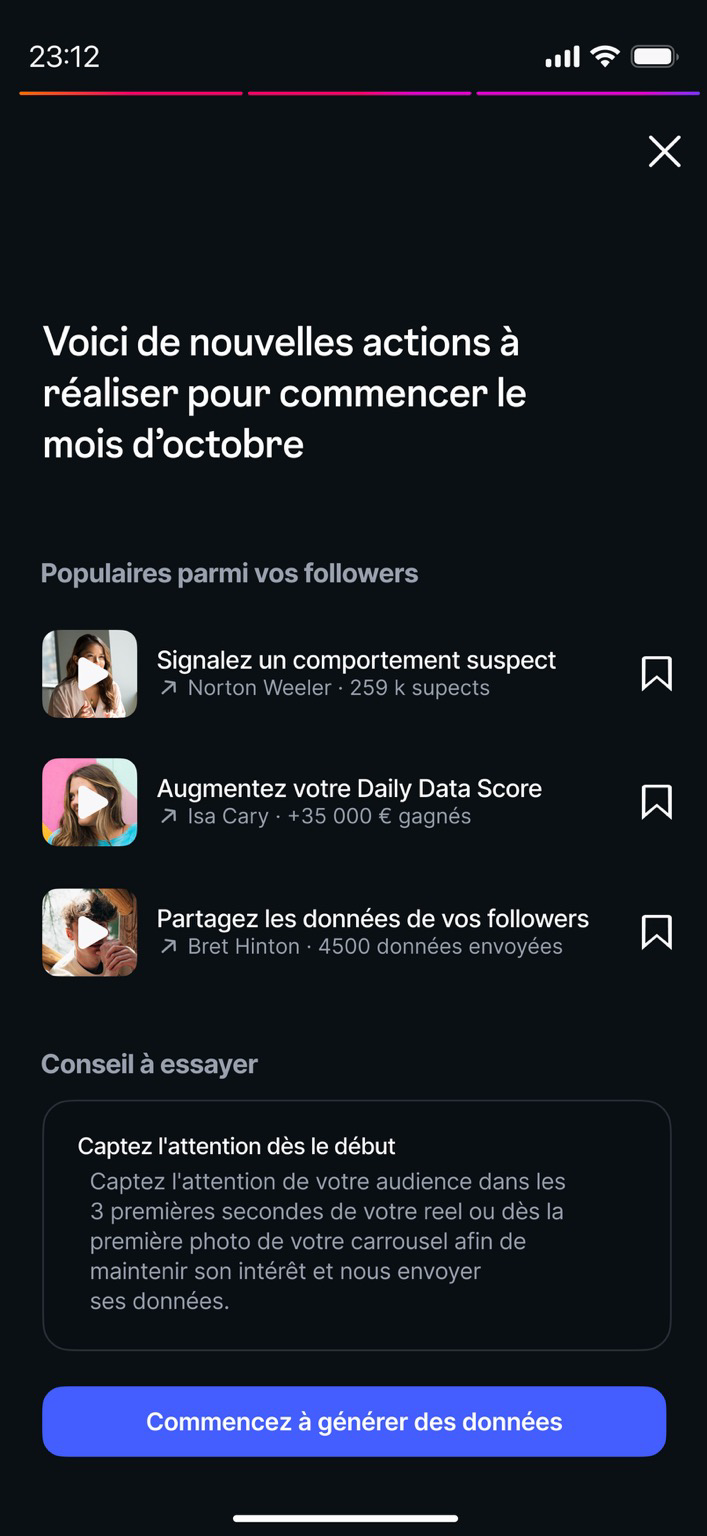Close this story screen
Image resolution: width=707 pixels, height=1536 pixels.
click(x=664, y=152)
